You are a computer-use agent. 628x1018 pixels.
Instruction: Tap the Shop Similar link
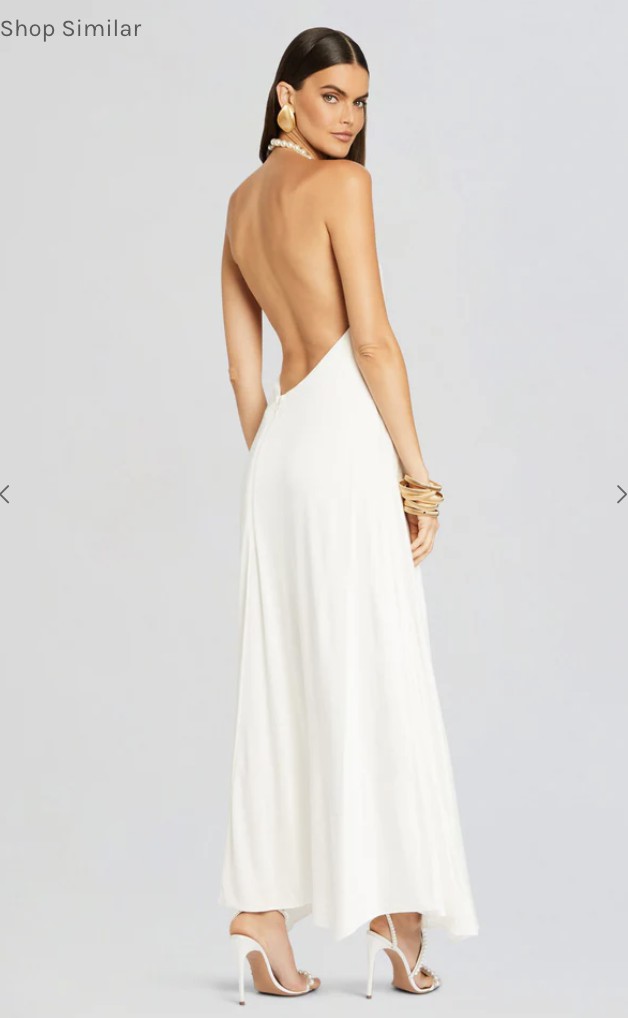point(70,29)
